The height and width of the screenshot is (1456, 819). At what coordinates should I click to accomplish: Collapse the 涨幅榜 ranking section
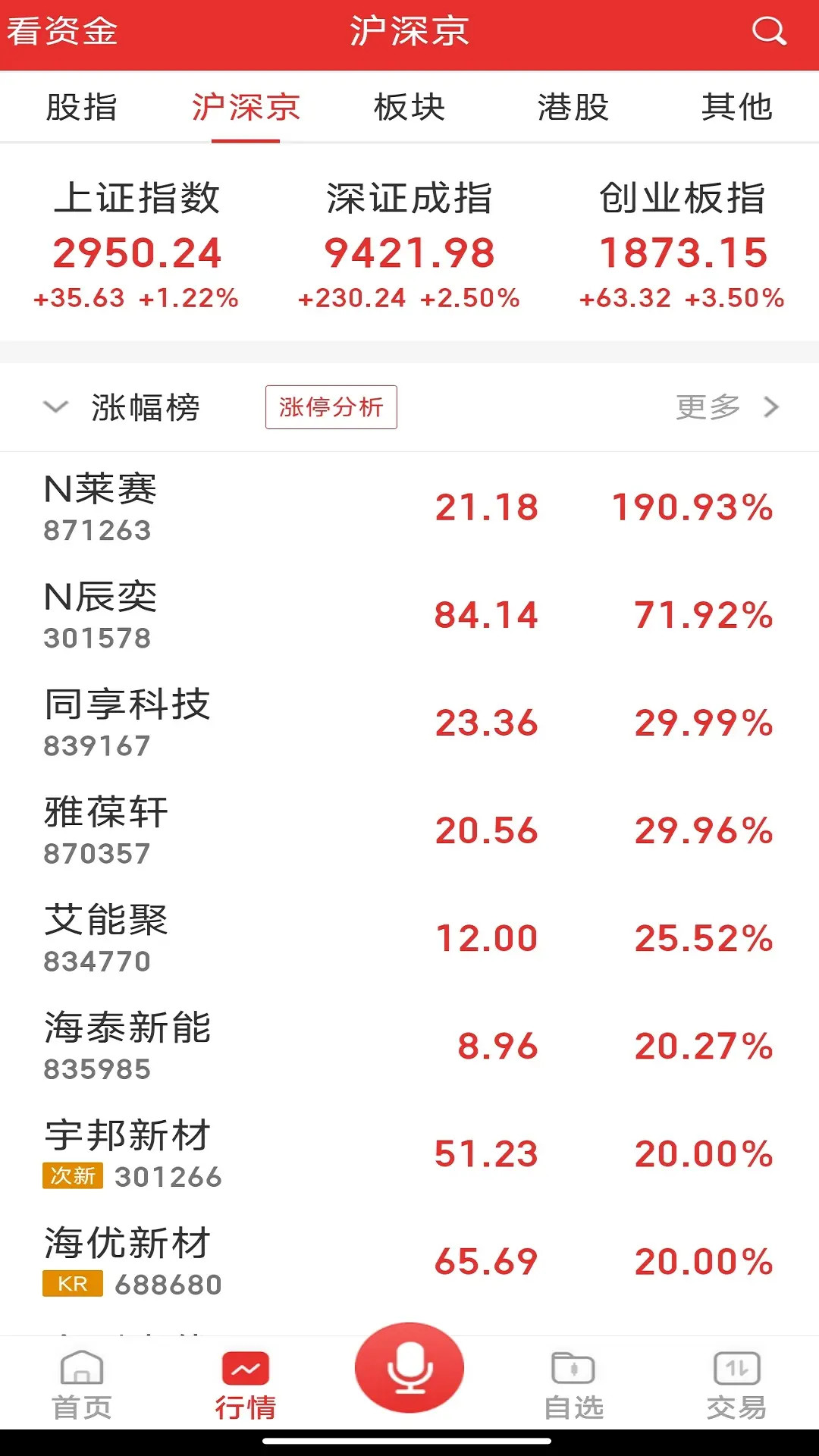pos(55,407)
